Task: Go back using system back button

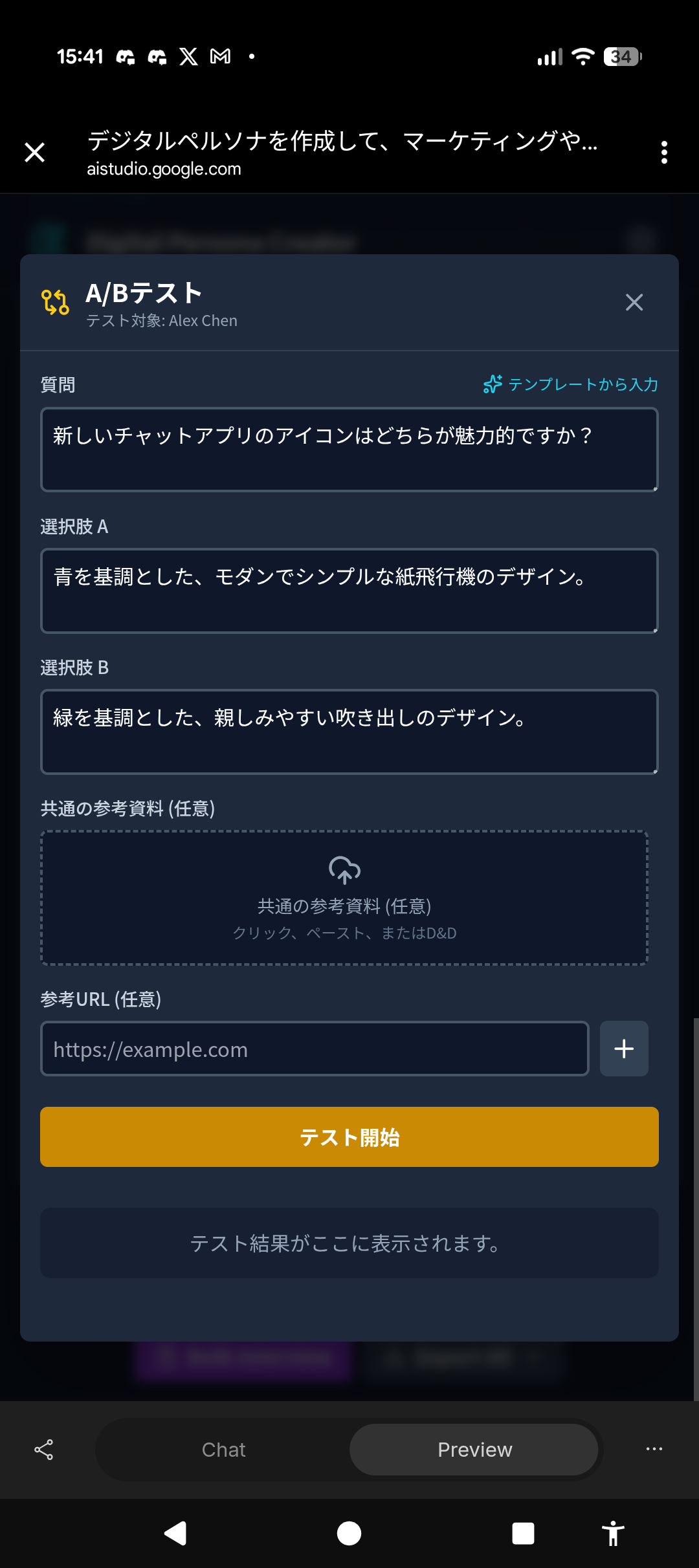Action: coord(175,1533)
